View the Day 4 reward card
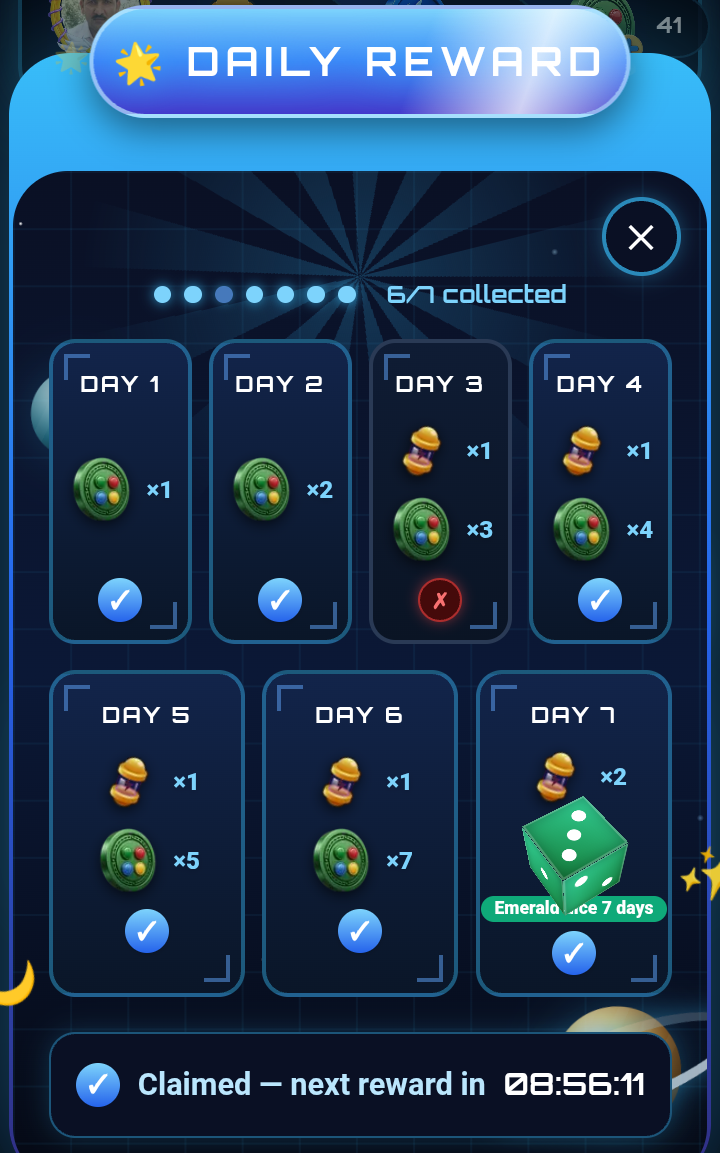720x1153 pixels. click(600, 491)
